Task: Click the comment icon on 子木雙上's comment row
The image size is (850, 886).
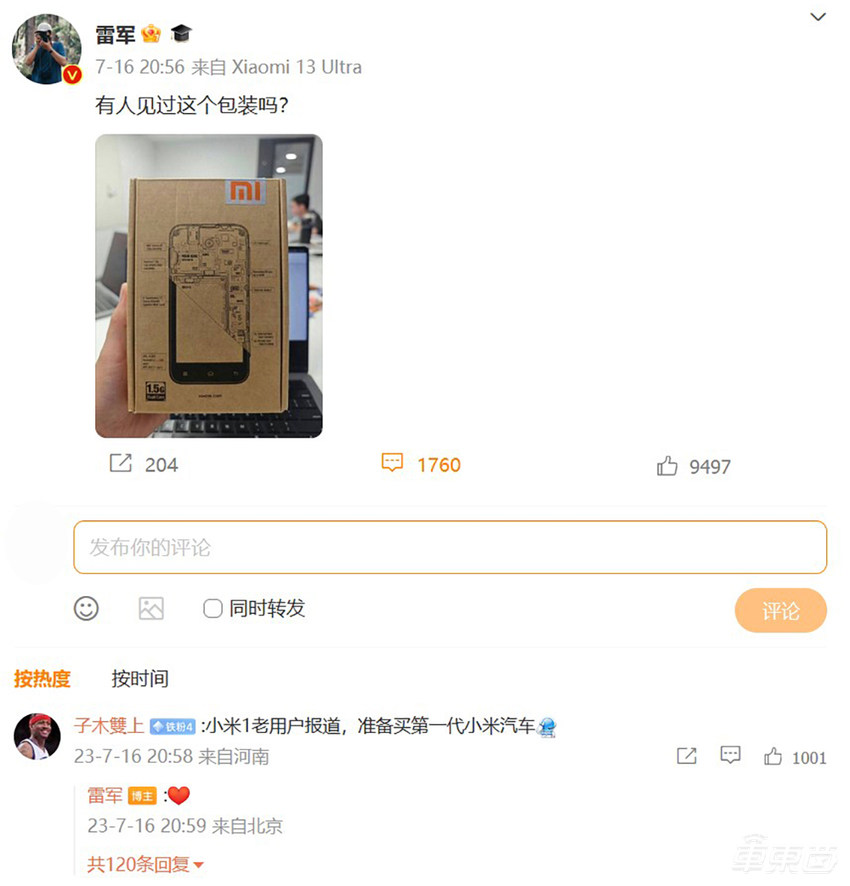Action: tap(730, 756)
